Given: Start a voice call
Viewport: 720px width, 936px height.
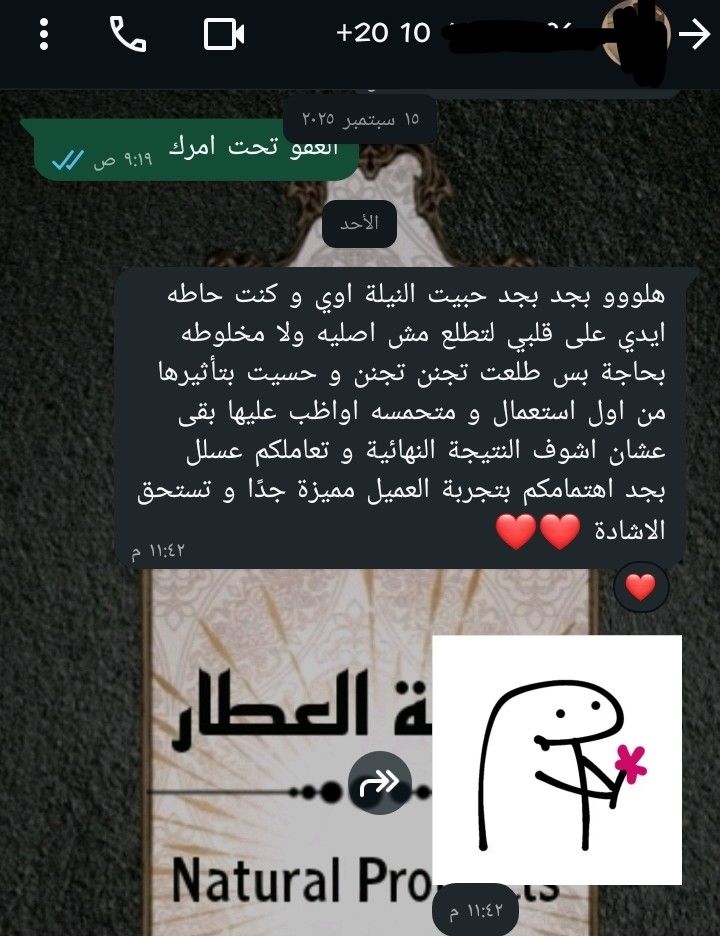Looking at the screenshot, I should 127,35.
